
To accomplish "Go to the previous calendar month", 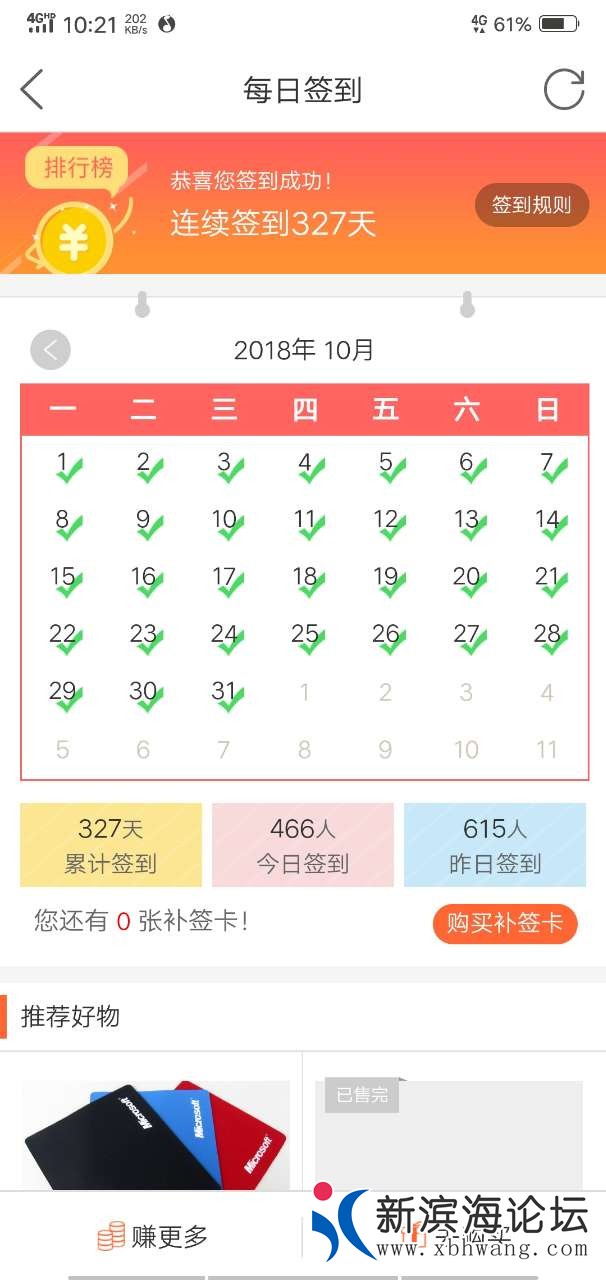I will point(50,350).
